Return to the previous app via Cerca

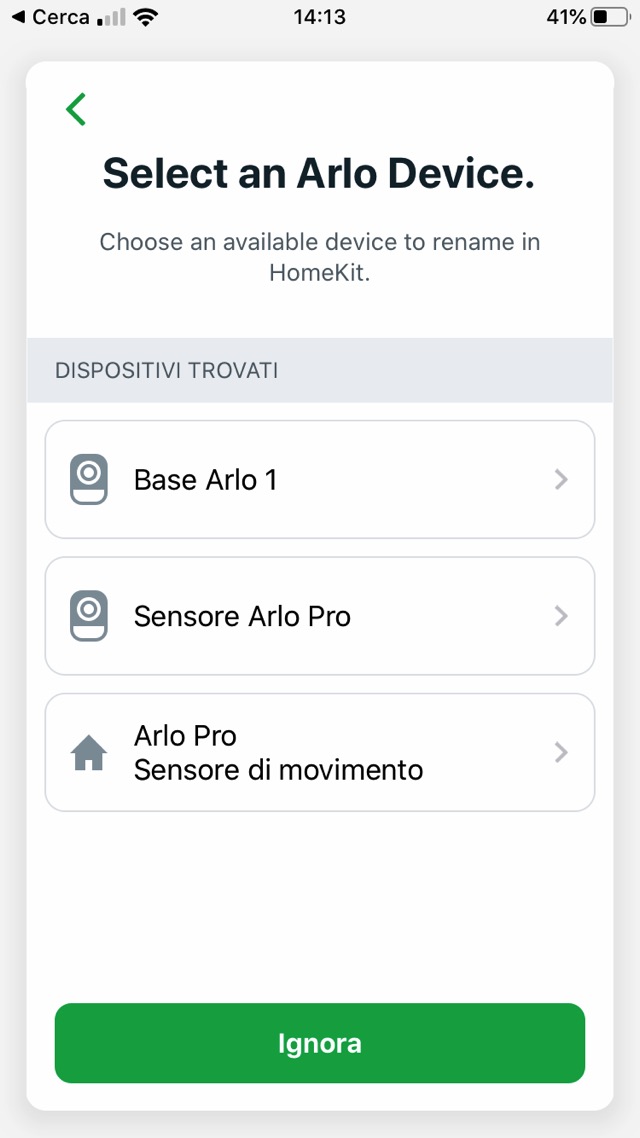(x=50, y=17)
